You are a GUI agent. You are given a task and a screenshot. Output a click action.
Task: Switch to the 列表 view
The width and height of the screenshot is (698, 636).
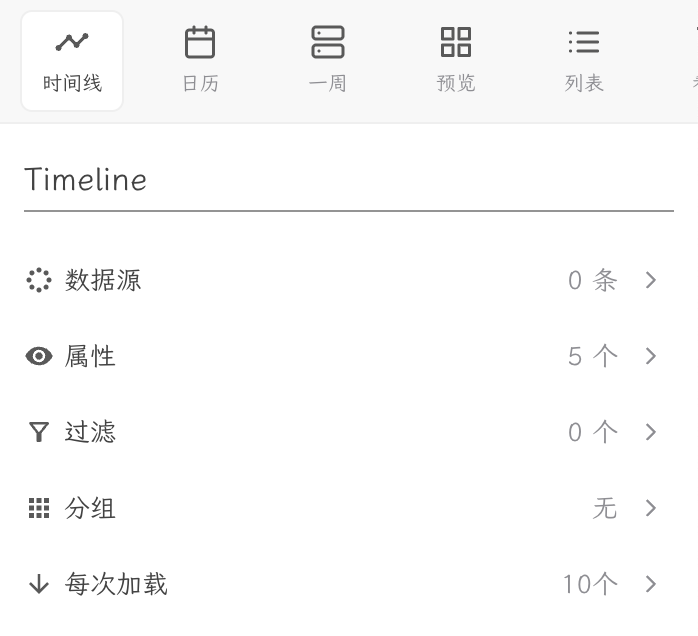tap(584, 61)
